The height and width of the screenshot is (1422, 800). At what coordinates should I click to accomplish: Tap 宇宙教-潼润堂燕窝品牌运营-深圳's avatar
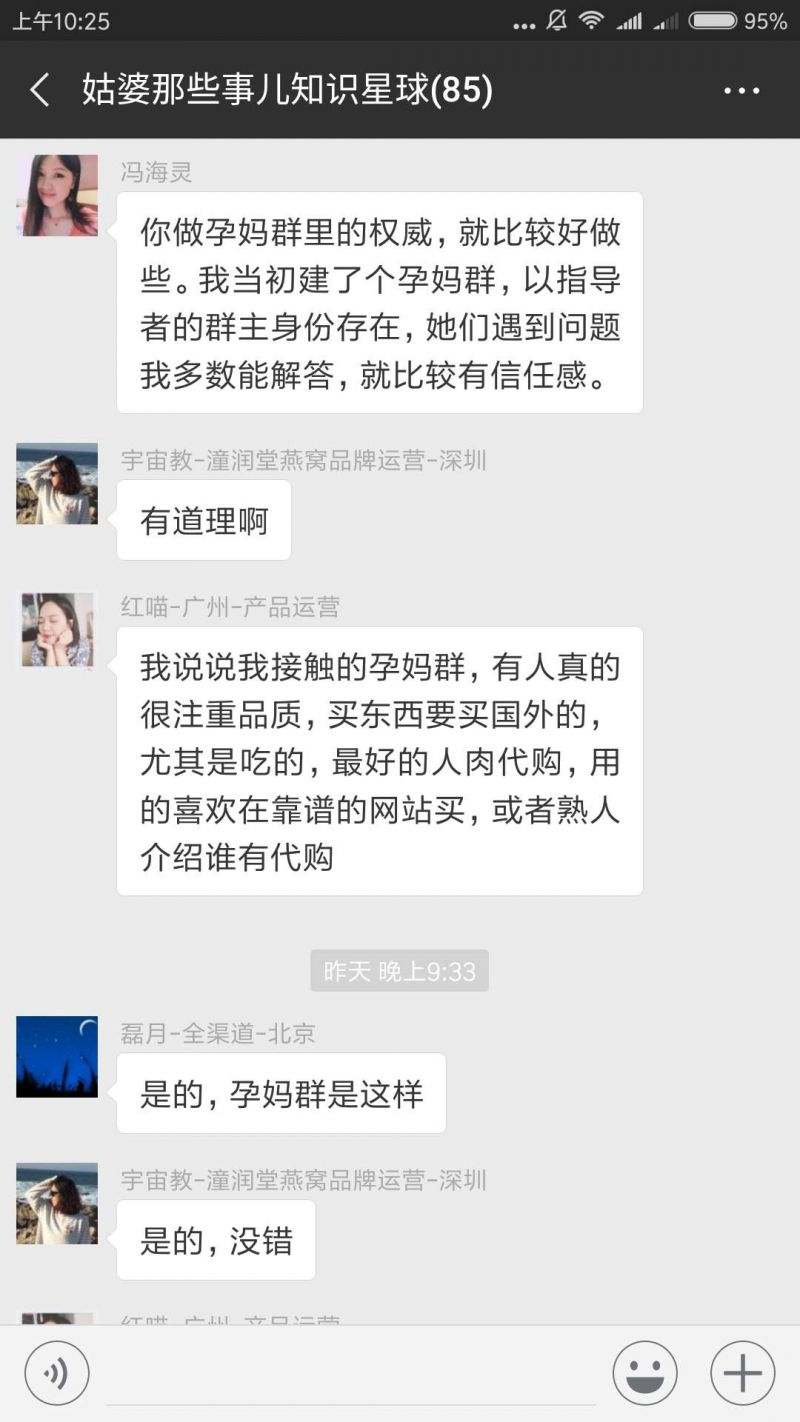tap(57, 483)
